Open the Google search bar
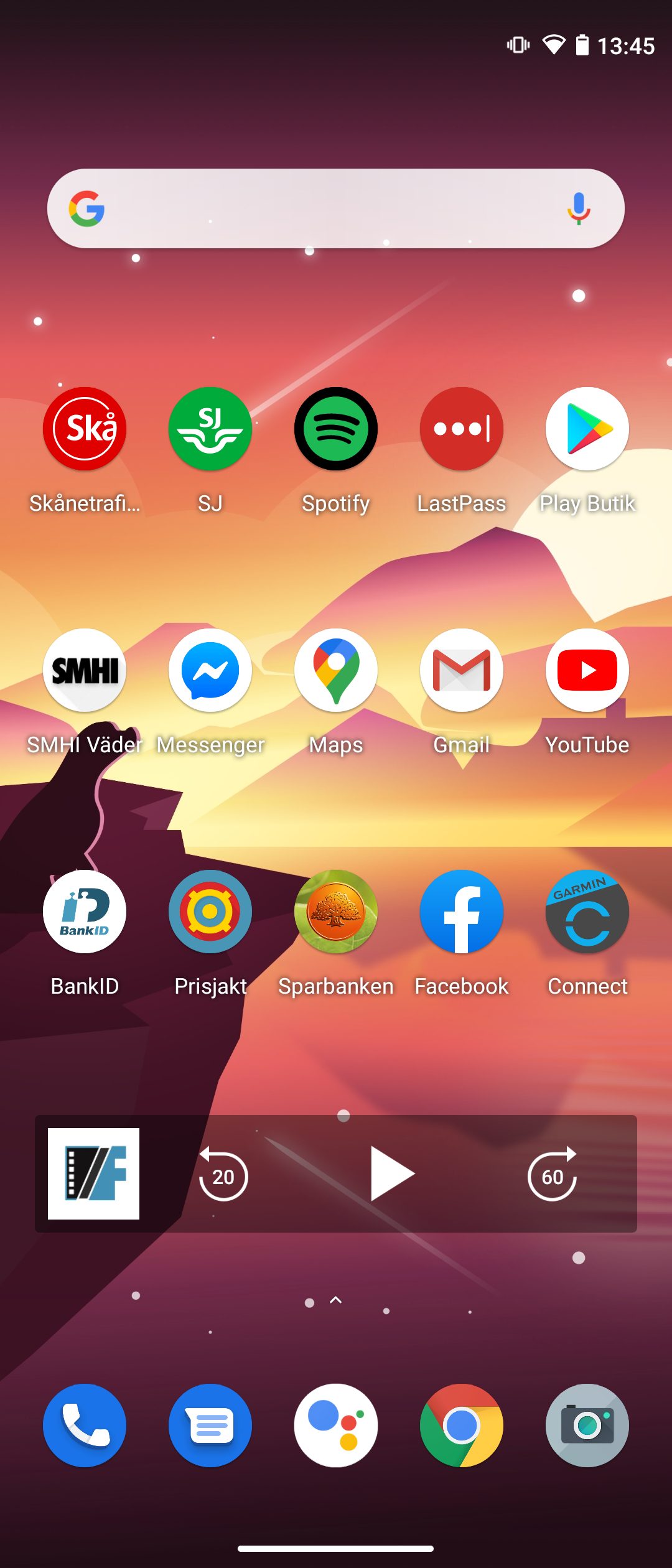 tap(324, 208)
